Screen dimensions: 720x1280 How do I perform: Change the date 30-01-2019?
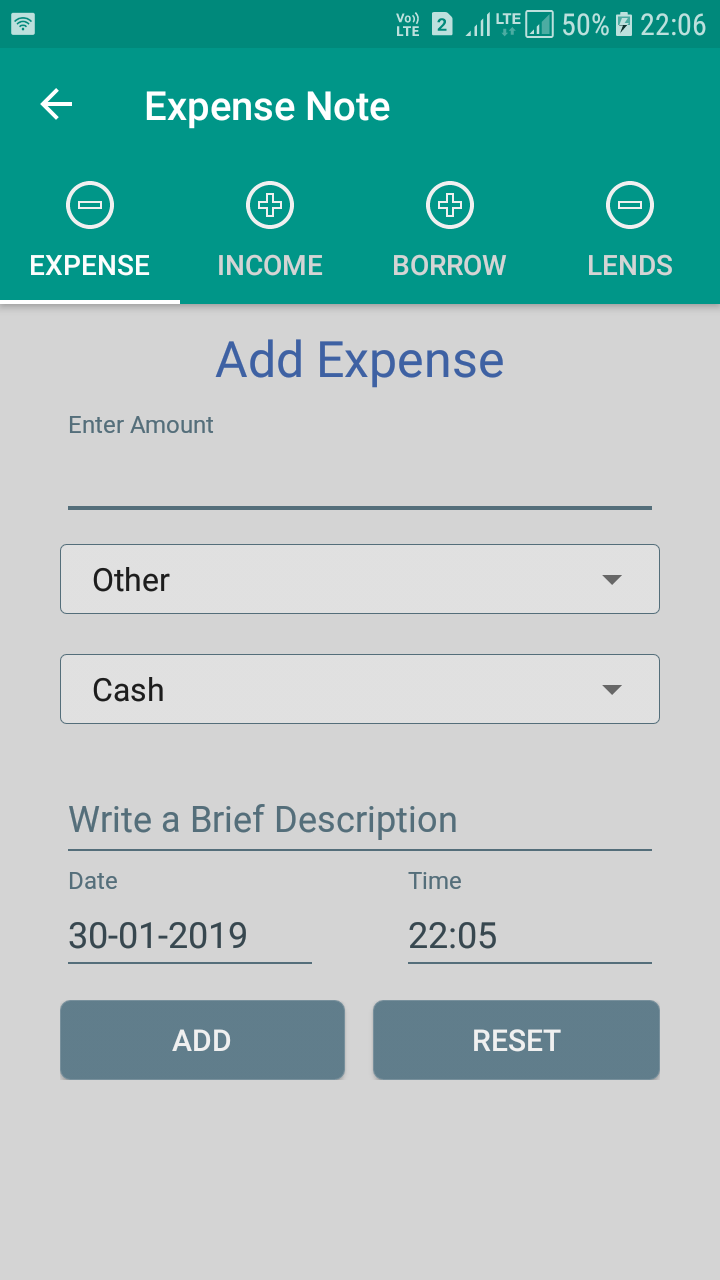[190, 936]
